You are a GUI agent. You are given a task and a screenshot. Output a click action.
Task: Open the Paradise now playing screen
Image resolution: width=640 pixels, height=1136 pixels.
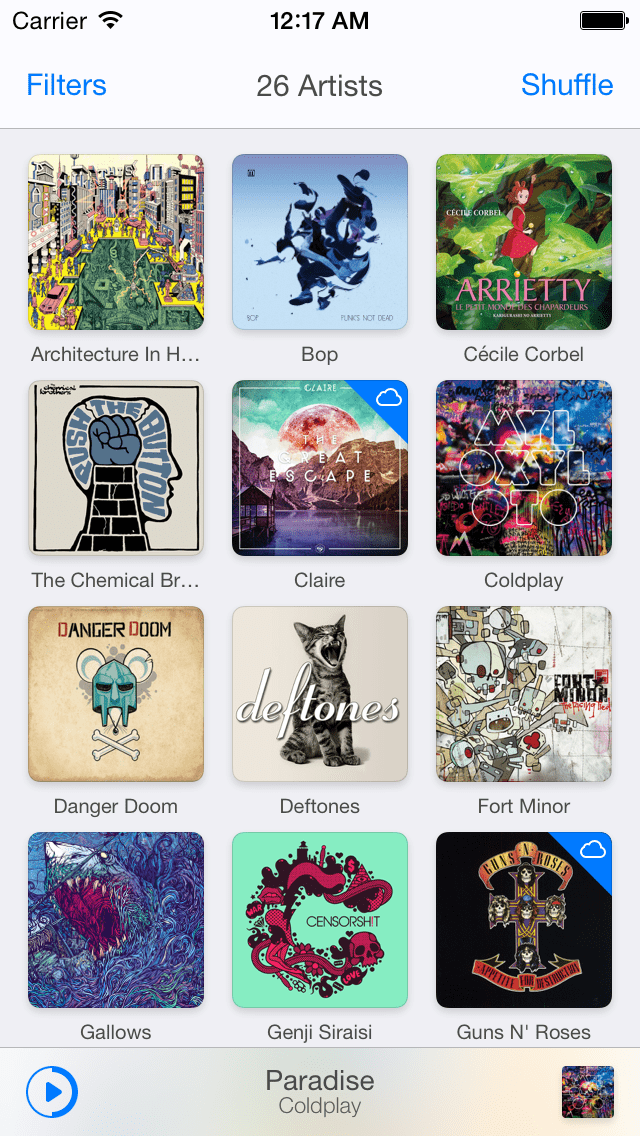(x=320, y=1091)
